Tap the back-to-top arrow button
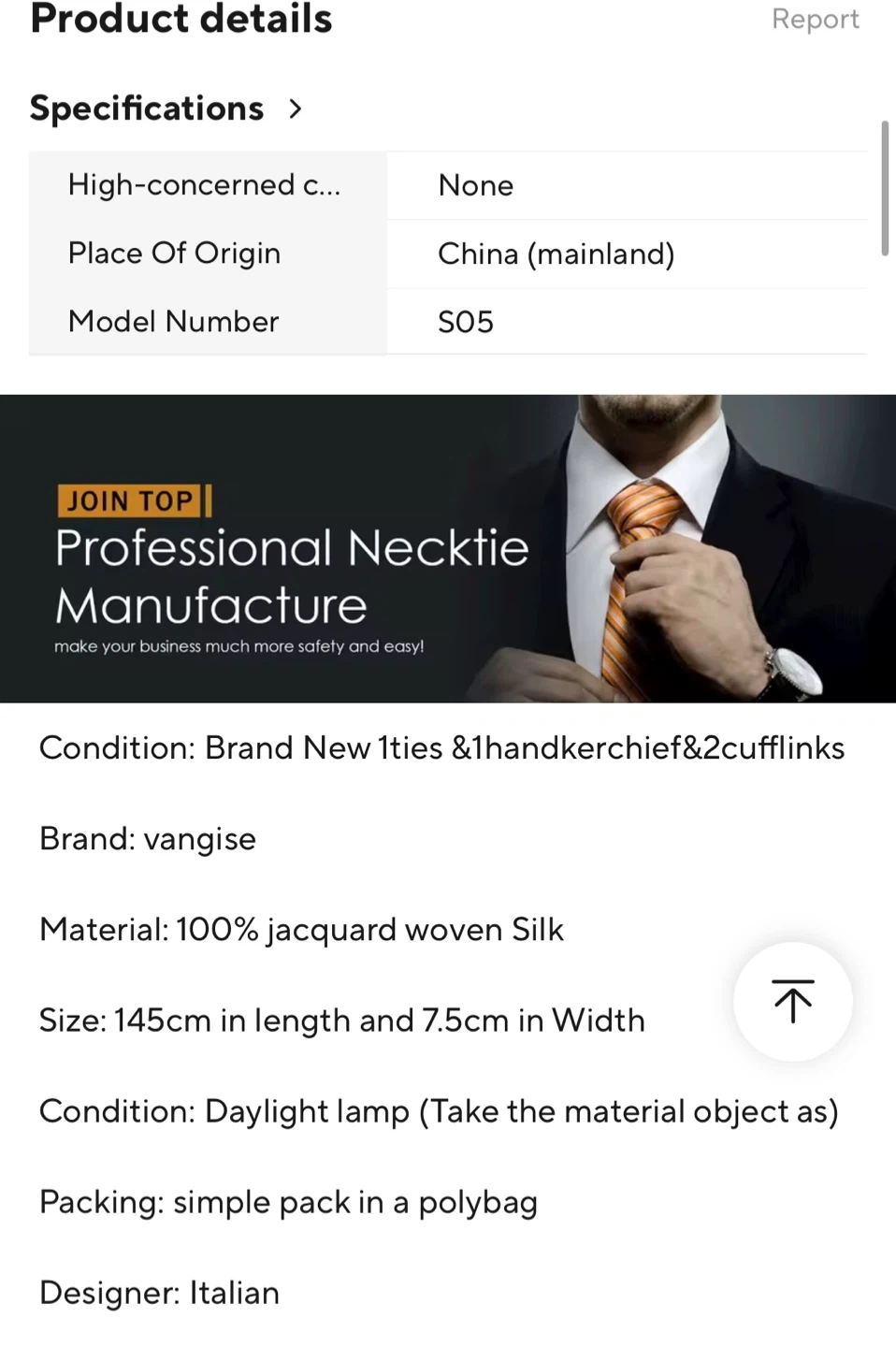This screenshot has width=896, height=1347. pos(792,1002)
